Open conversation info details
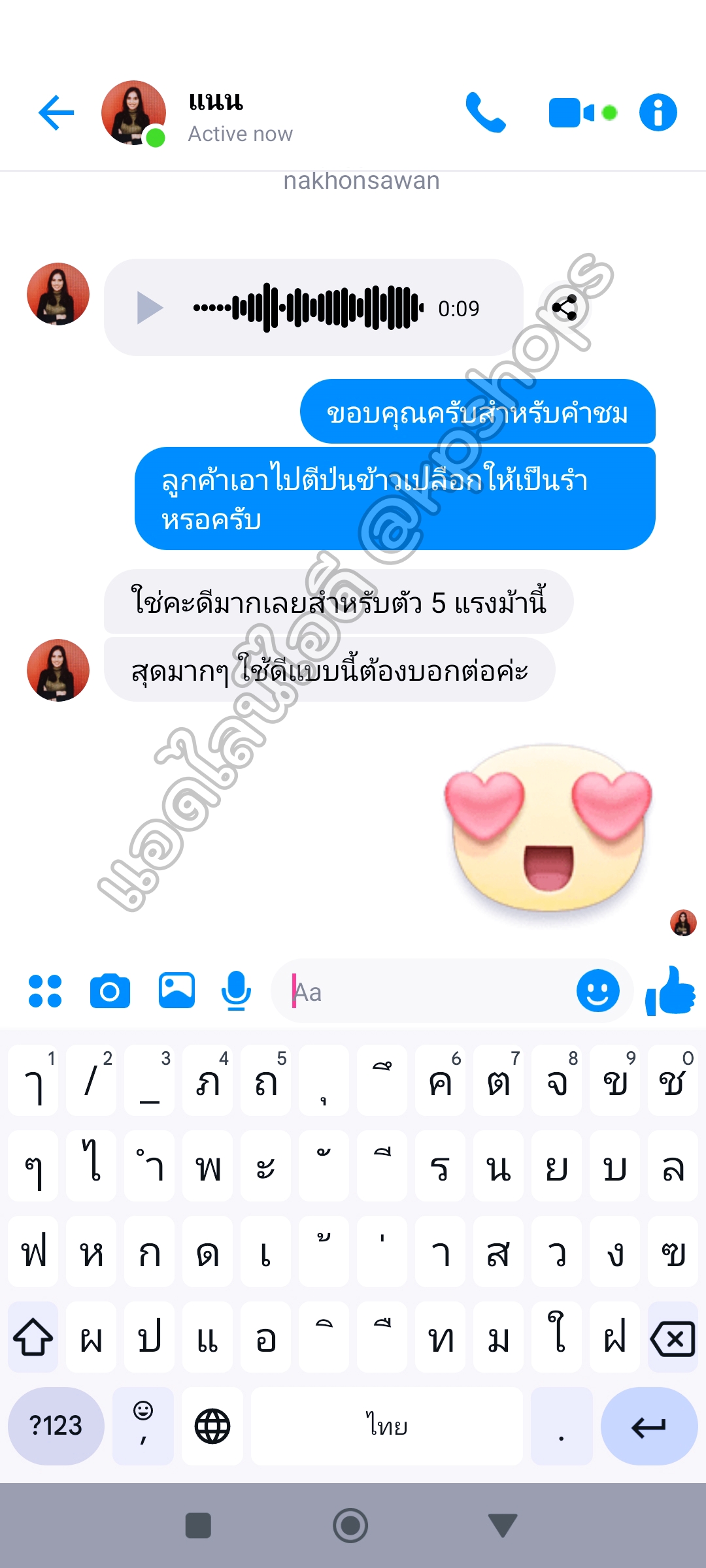The image size is (706, 1568). (658, 113)
